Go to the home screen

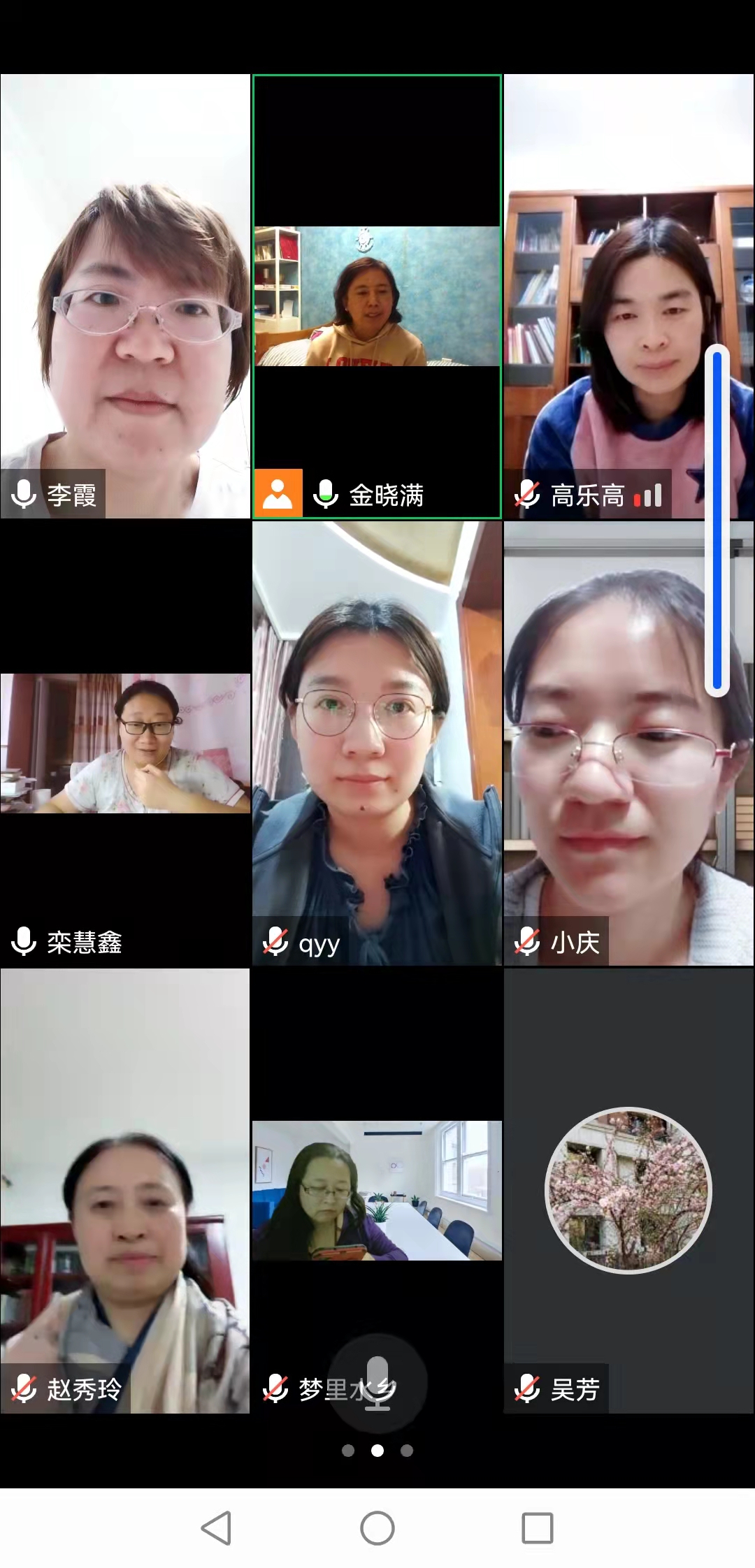(x=377, y=1528)
